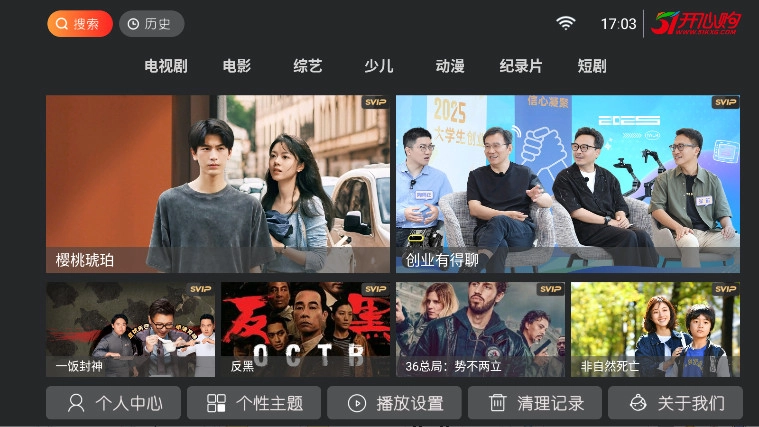This screenshot has width=759, height=427.
Task: Switch to 动漫 tab
Action: click(x=450, y=66)
